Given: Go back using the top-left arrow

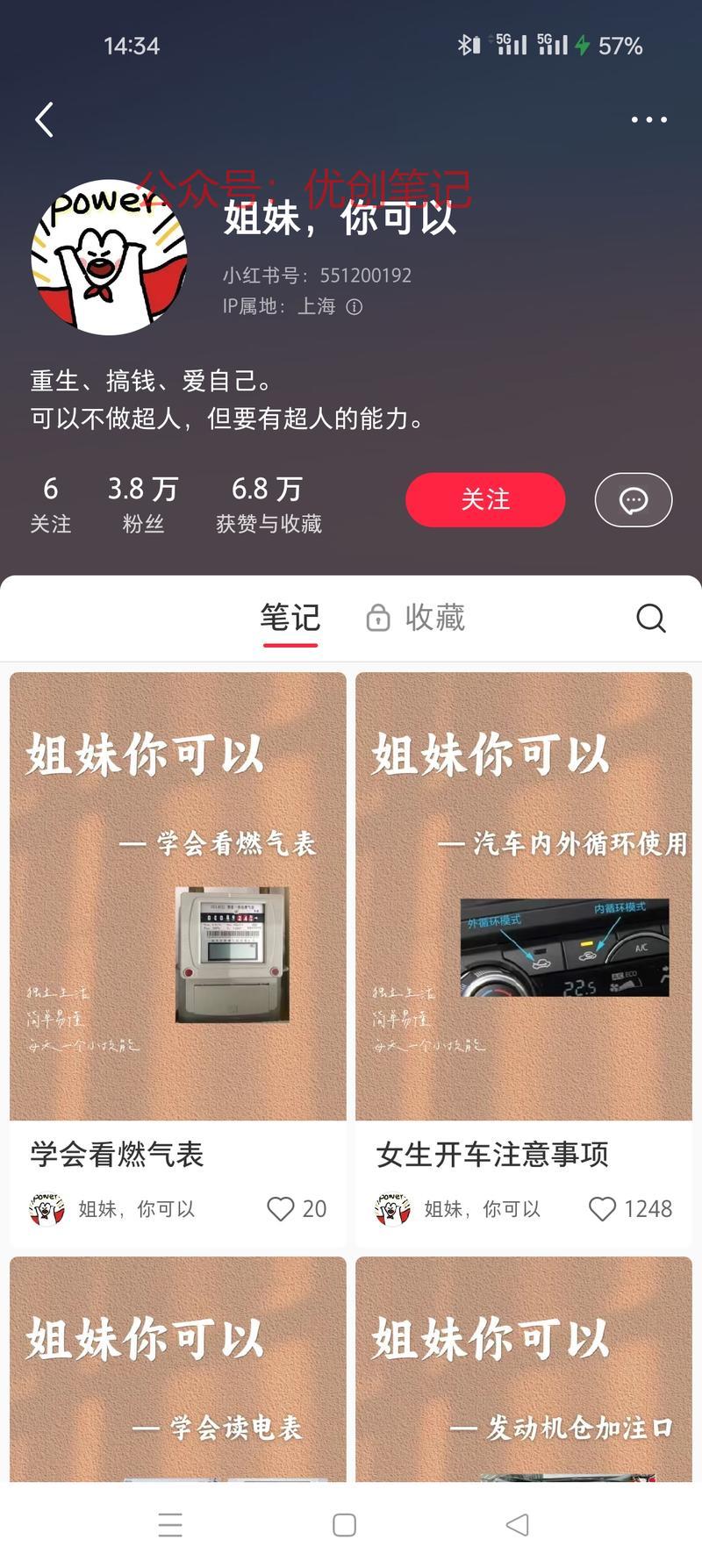Looking at the screenshot, I should [x=45, y=119].
